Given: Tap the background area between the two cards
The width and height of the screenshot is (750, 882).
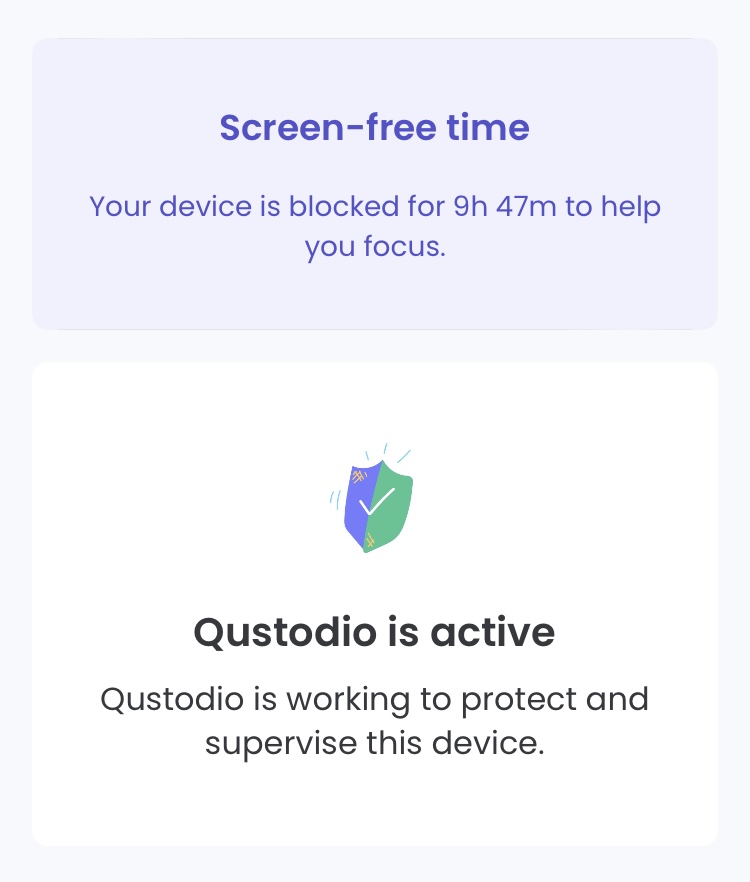Looking at the screenshot, I should [375, 344].
